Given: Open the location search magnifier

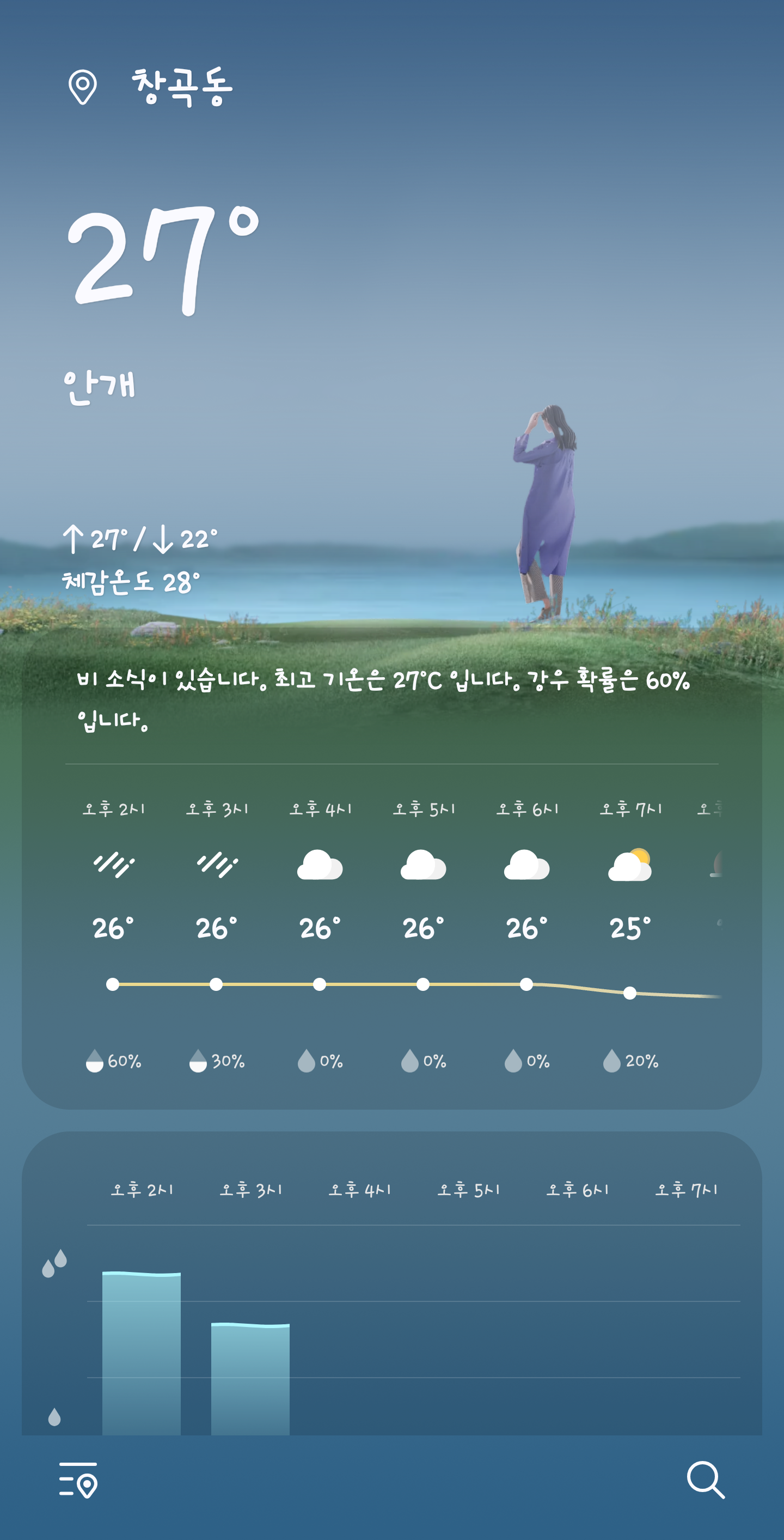Looking at the screenshot, I should click(706, 1480).
